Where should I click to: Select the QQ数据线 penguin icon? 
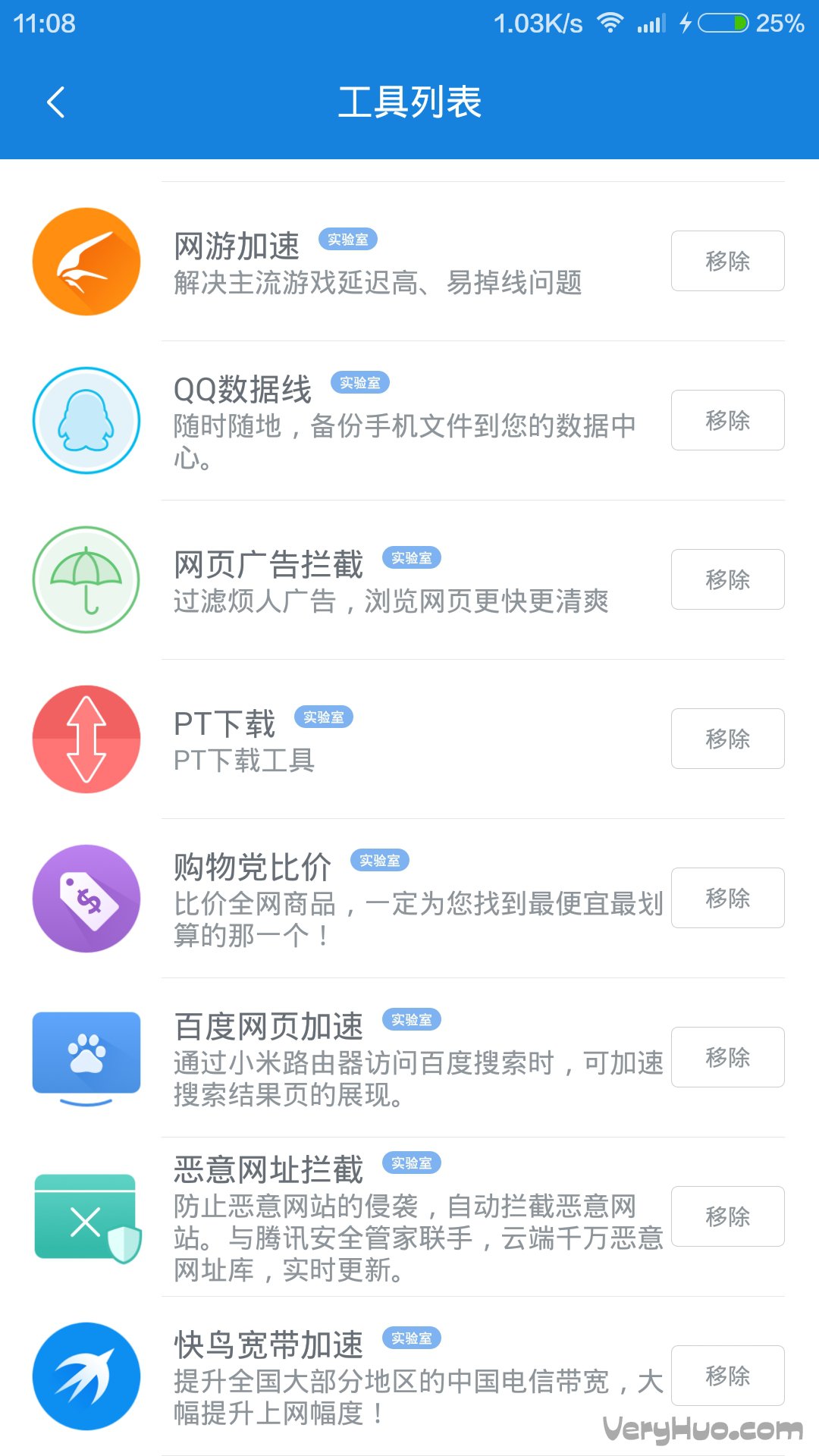pyautogui.click(x=86, y=420)
